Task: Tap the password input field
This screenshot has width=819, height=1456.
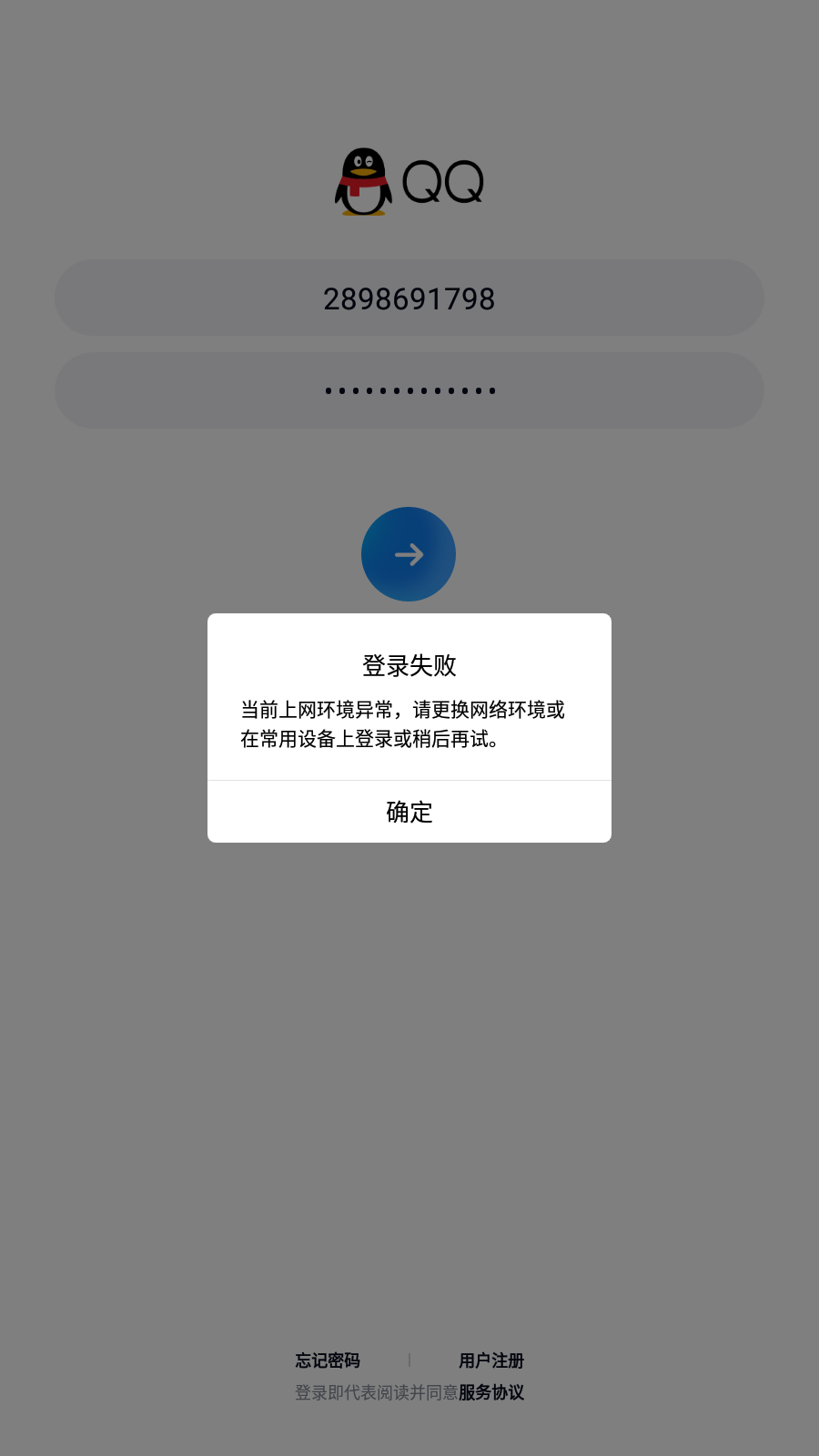Action: pos(409,390)
